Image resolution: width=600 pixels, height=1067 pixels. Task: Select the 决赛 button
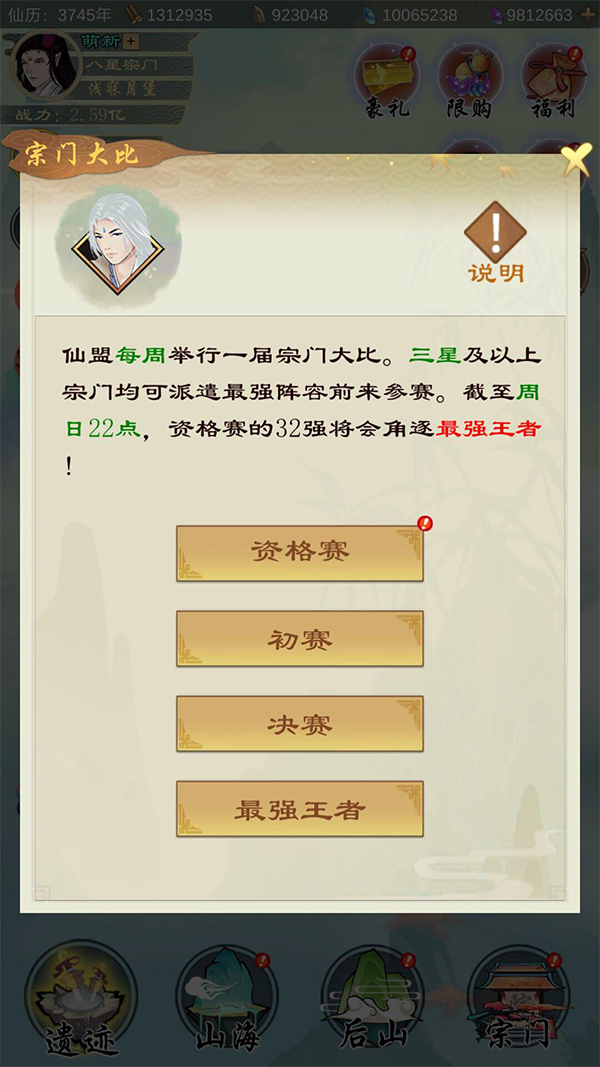coord(299,723)
